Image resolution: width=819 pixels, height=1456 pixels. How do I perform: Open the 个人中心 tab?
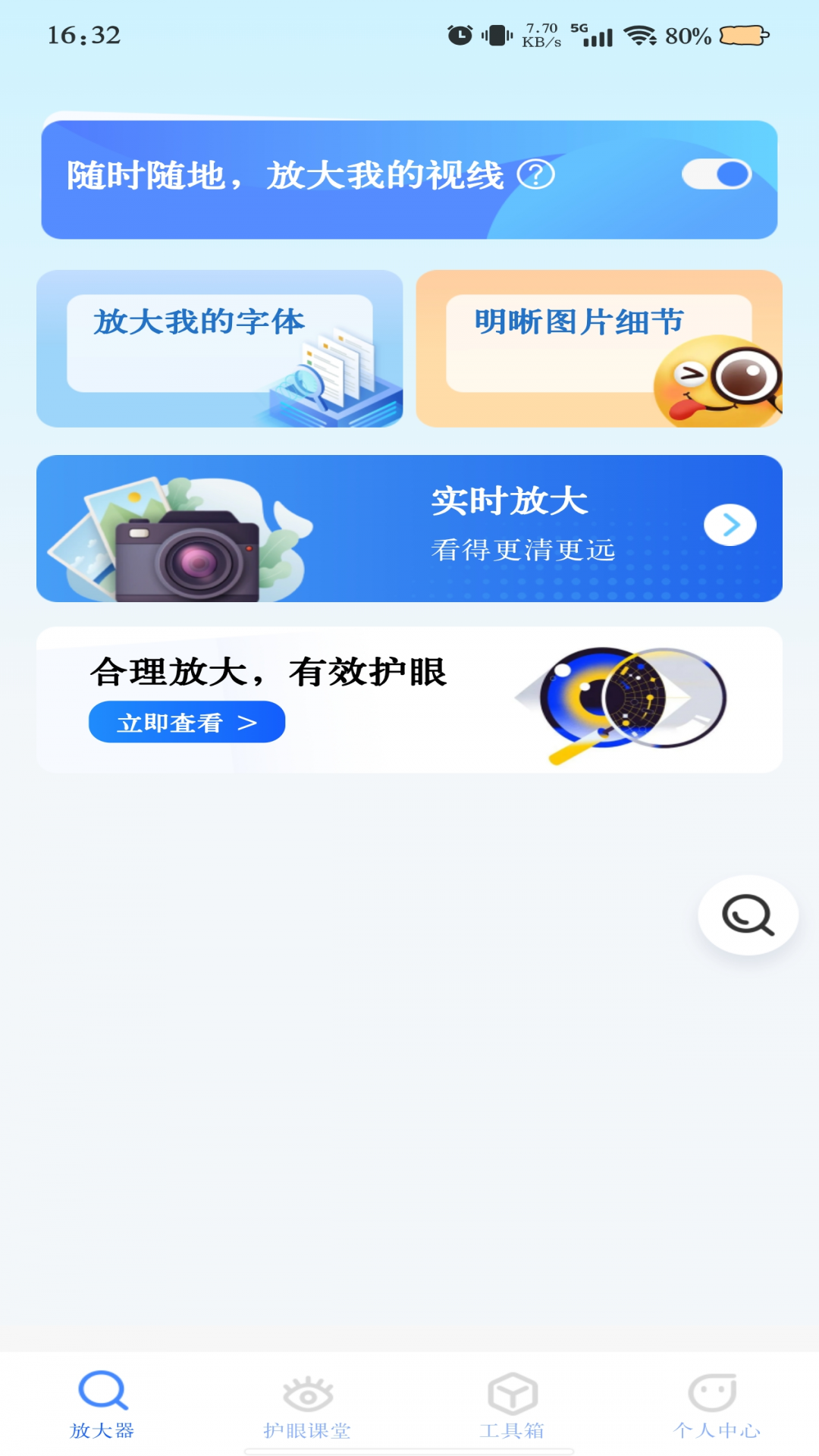(717, 1404)
